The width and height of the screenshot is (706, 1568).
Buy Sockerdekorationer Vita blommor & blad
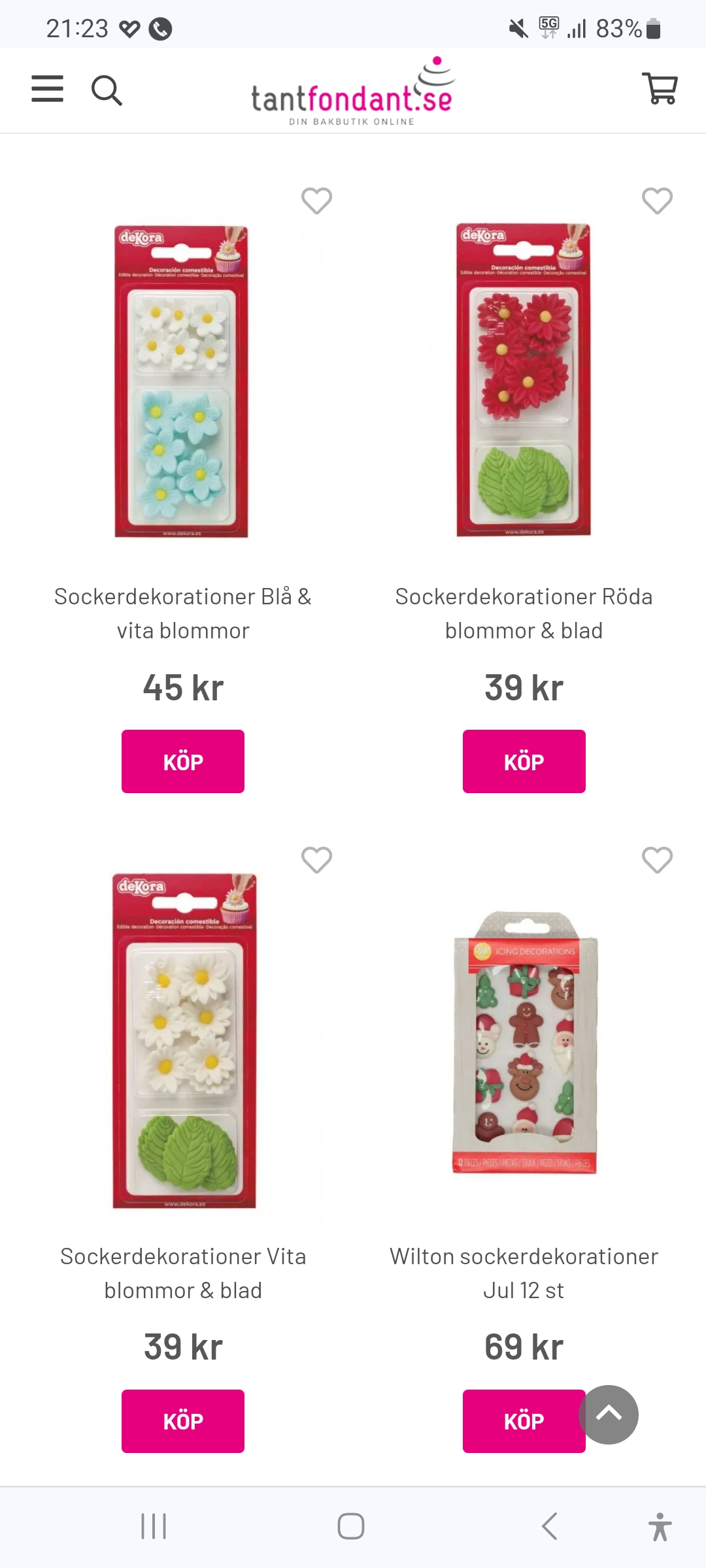point(183,1421)
